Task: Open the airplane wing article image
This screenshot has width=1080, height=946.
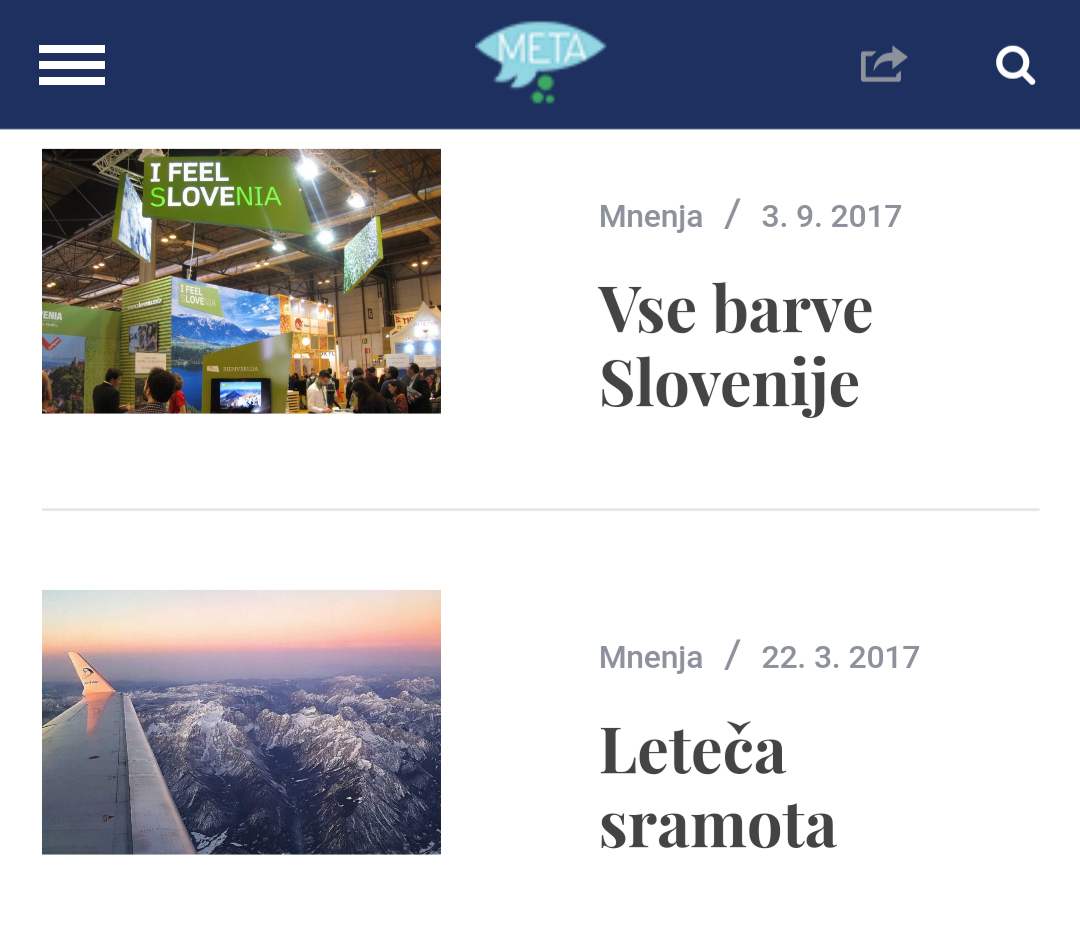Action: tap(241, 722)
